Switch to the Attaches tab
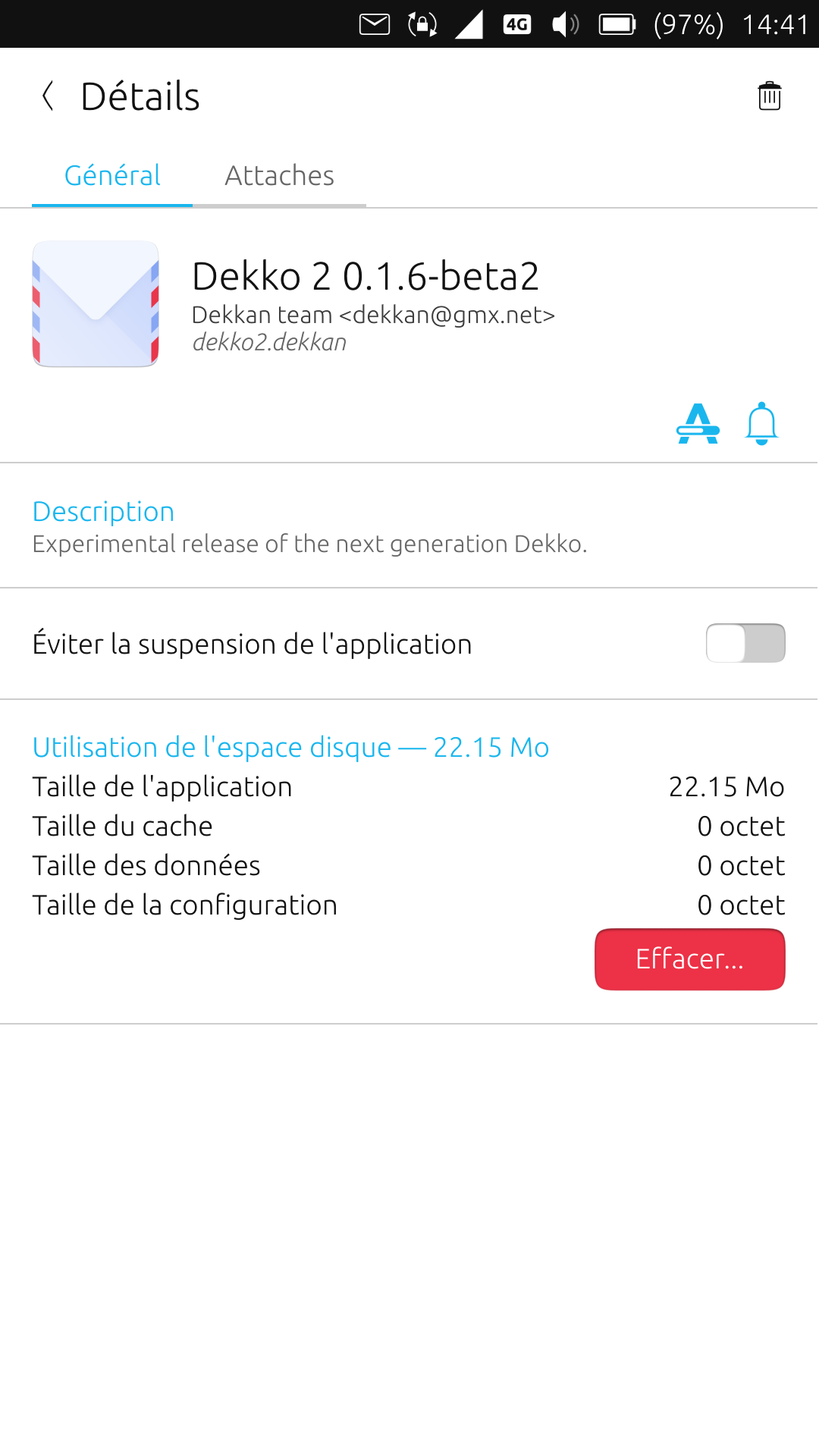This screenshot has height=1456, width=819. (279, 176)
